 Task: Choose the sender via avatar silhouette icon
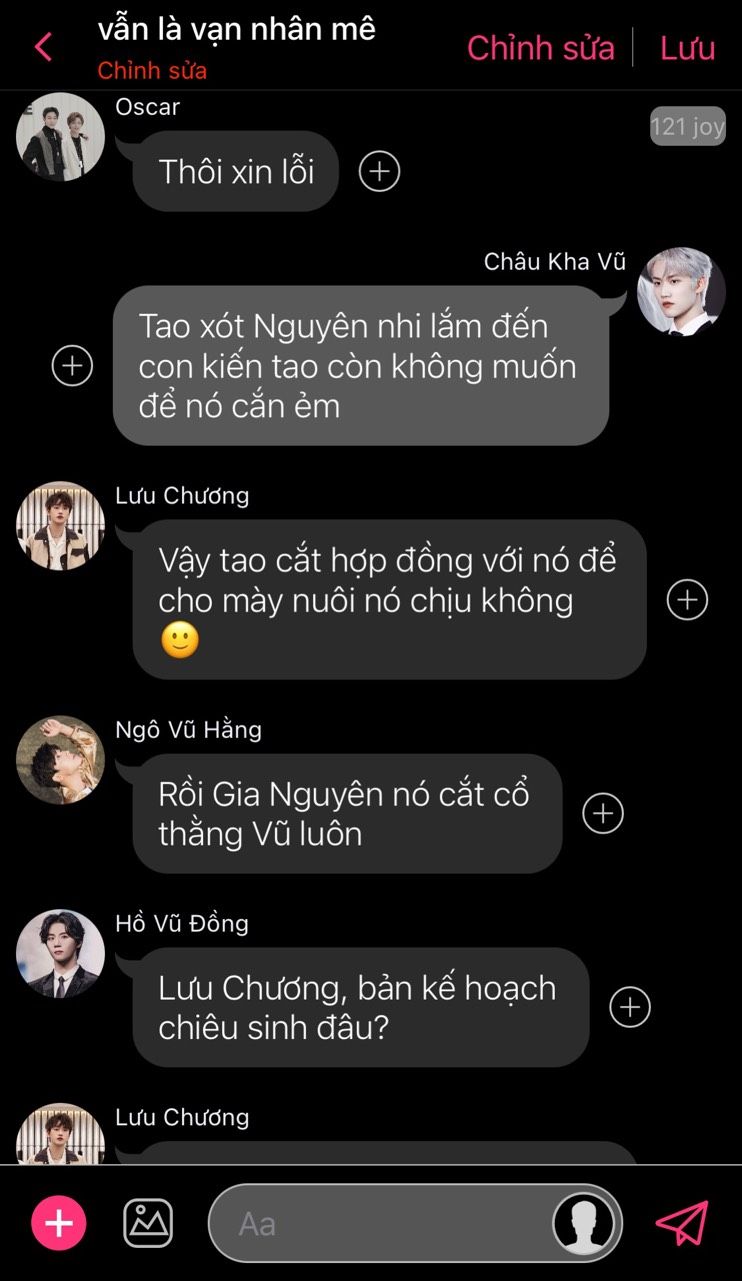pyautogui.click(x=584, y=1223)
